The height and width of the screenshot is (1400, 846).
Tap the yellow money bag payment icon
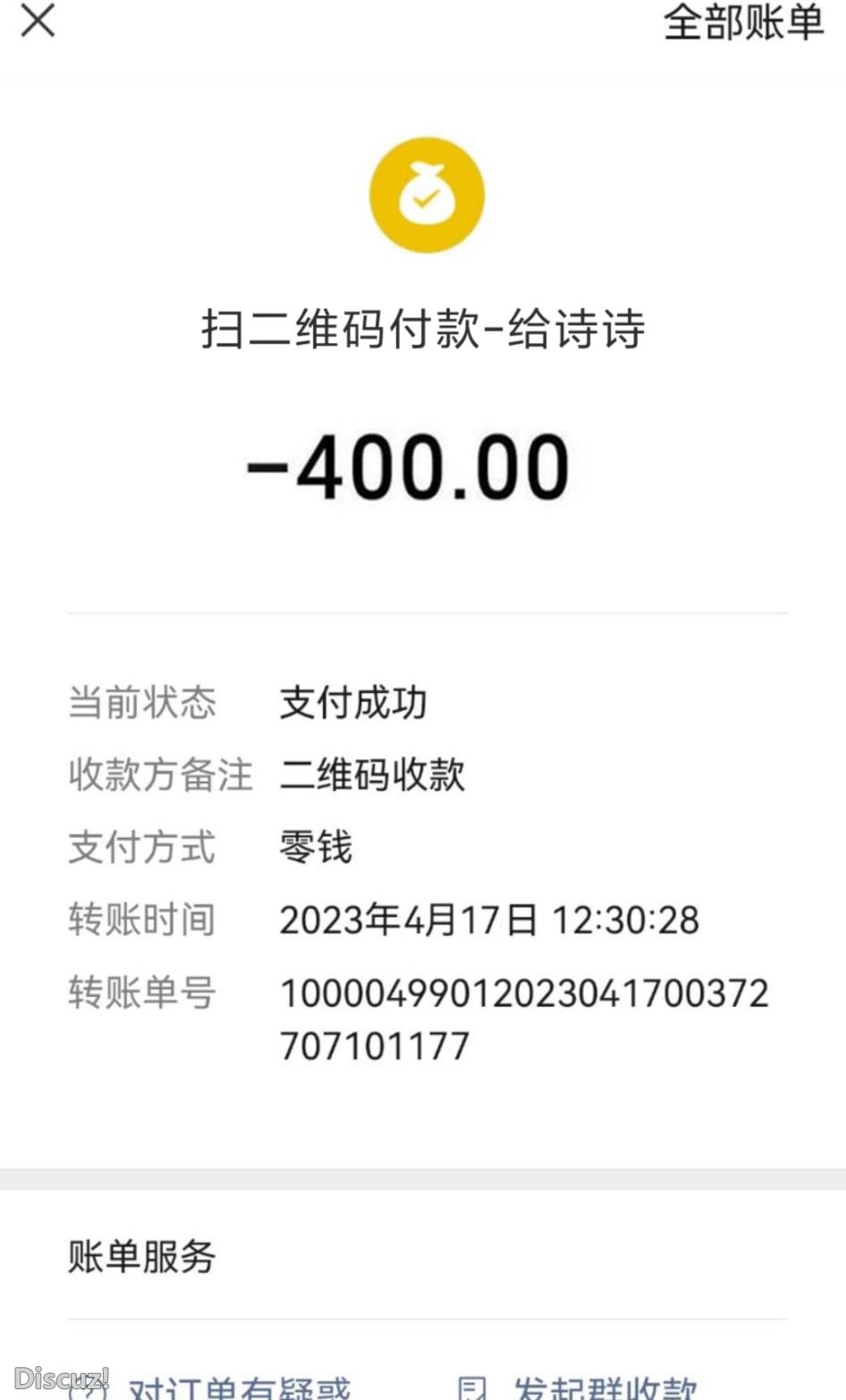tap(427, 194)
